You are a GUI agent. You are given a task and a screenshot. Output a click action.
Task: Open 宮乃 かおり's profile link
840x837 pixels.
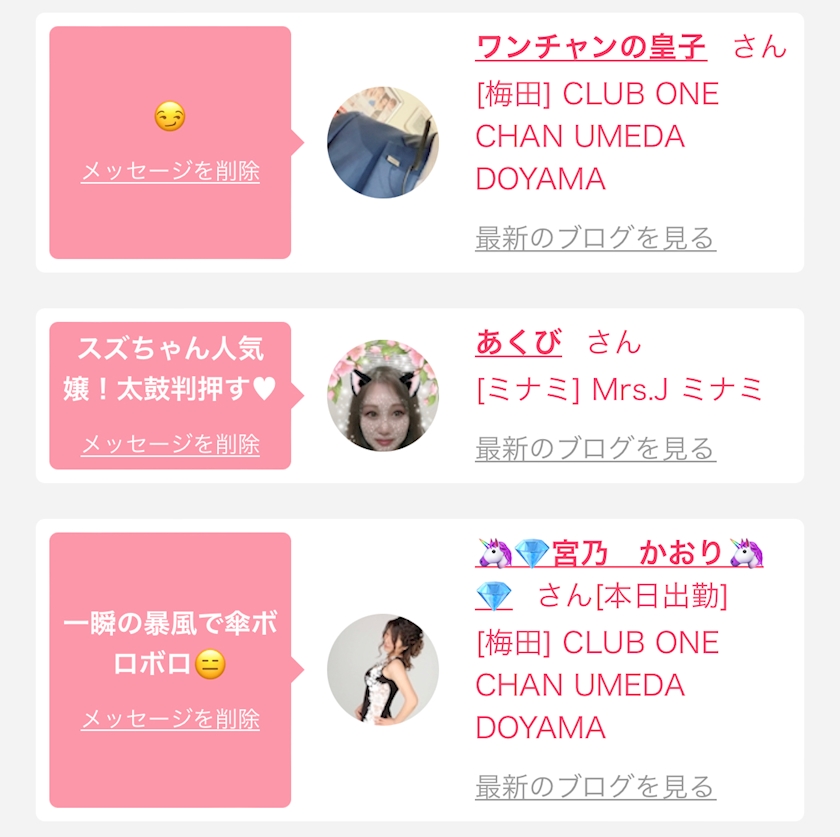(x=620, y=552)
